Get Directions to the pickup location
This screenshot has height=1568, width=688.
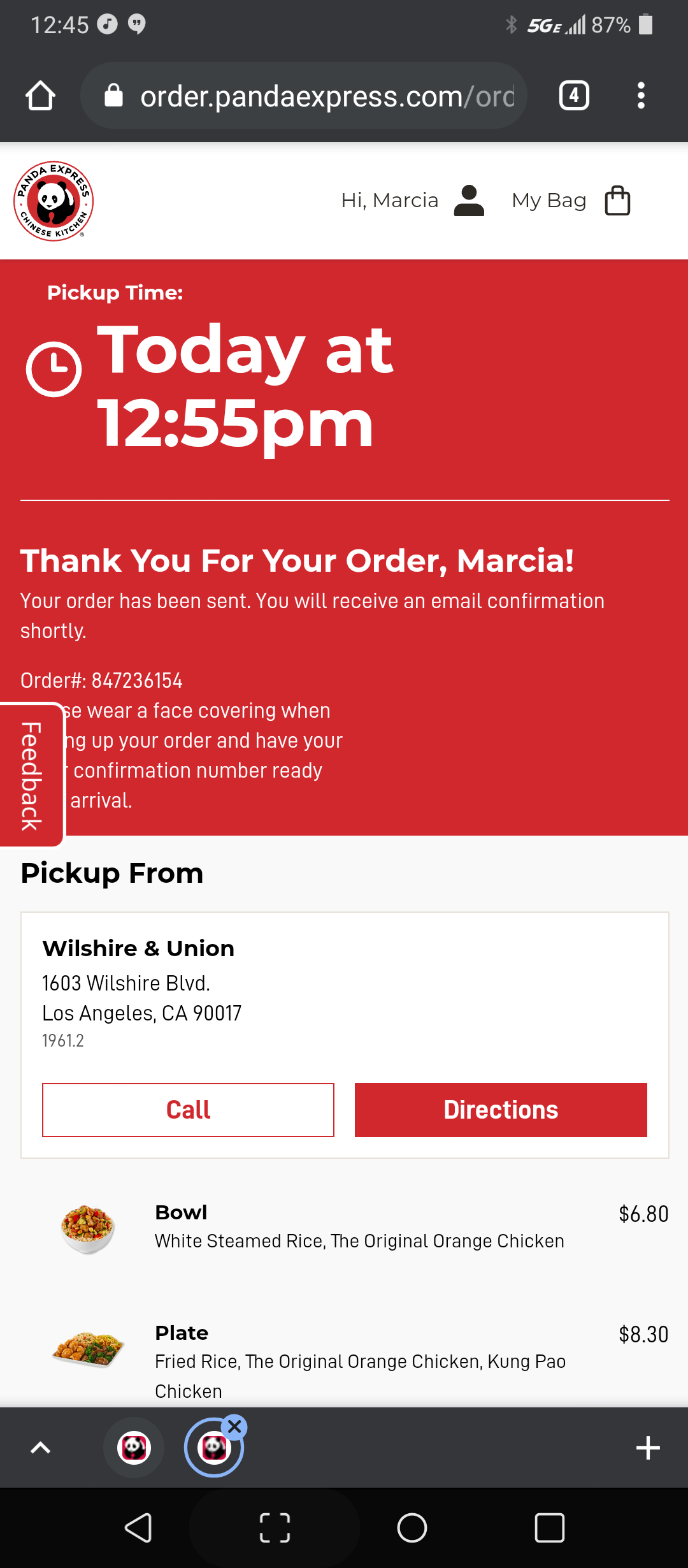coord(501,1110)
